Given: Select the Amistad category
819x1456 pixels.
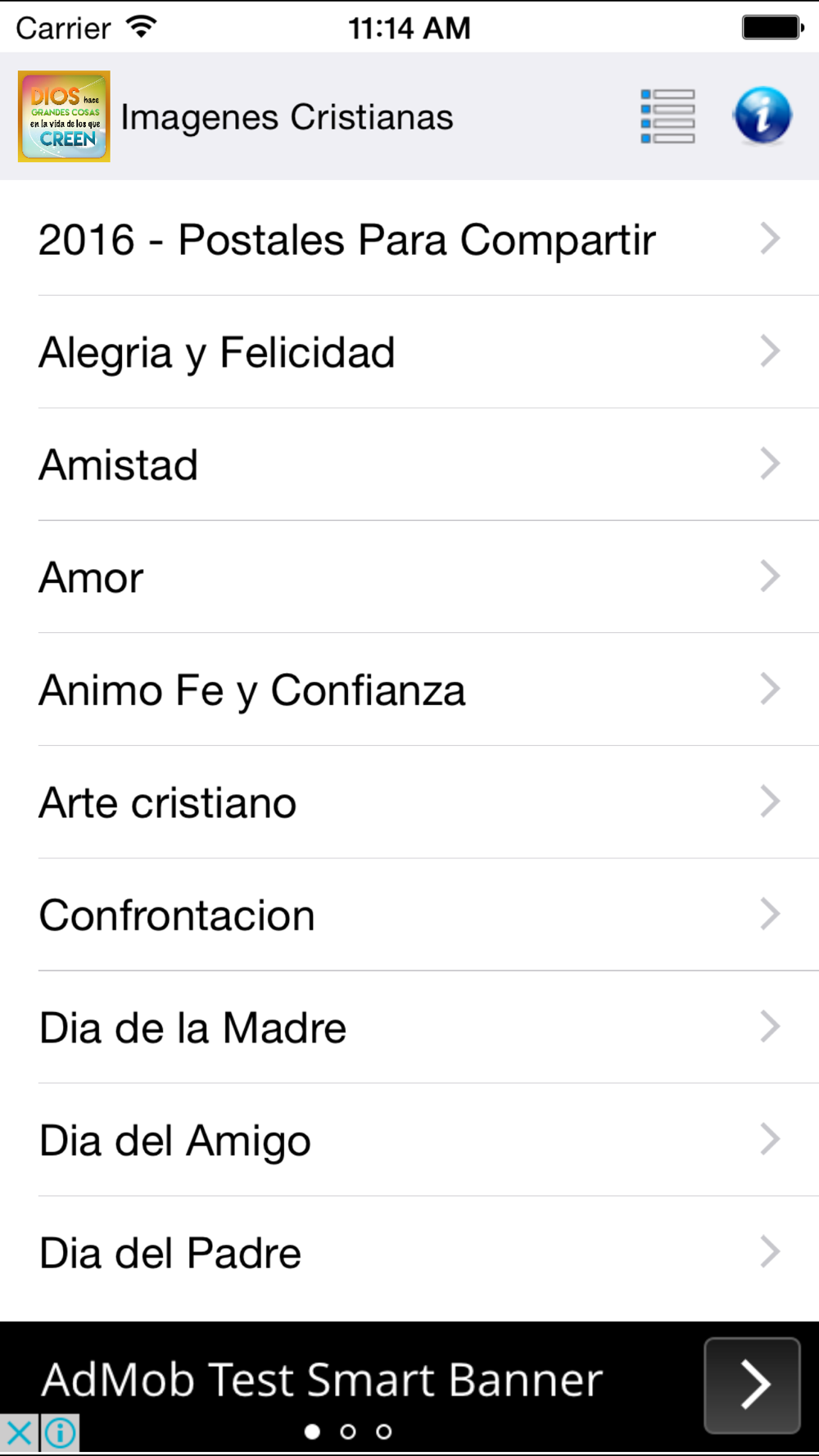Looking at the screenshot, I should pyautogui.click(x=409, y=464).
